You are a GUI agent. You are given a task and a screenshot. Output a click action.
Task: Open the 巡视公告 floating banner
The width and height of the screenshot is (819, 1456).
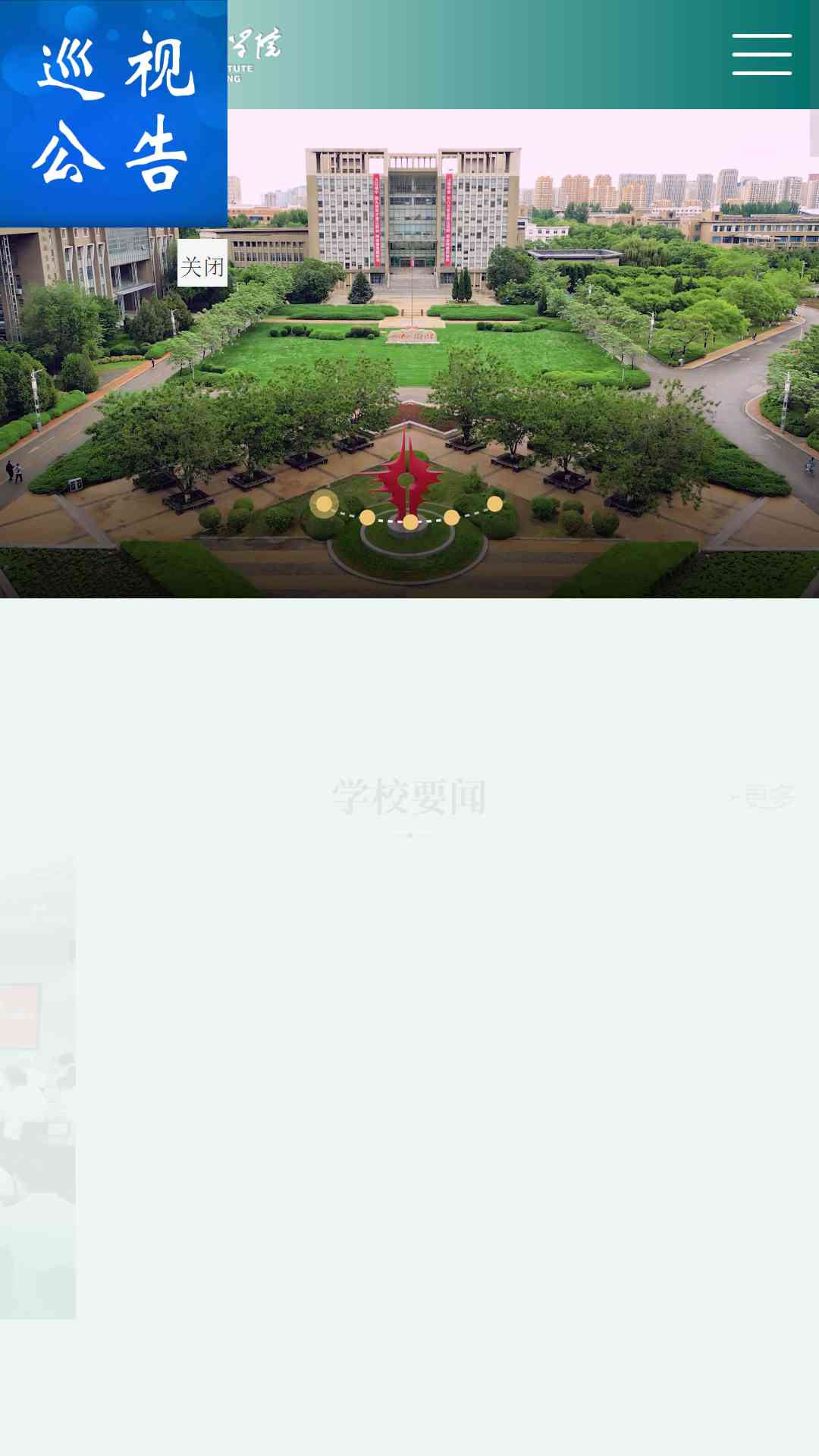114,114
